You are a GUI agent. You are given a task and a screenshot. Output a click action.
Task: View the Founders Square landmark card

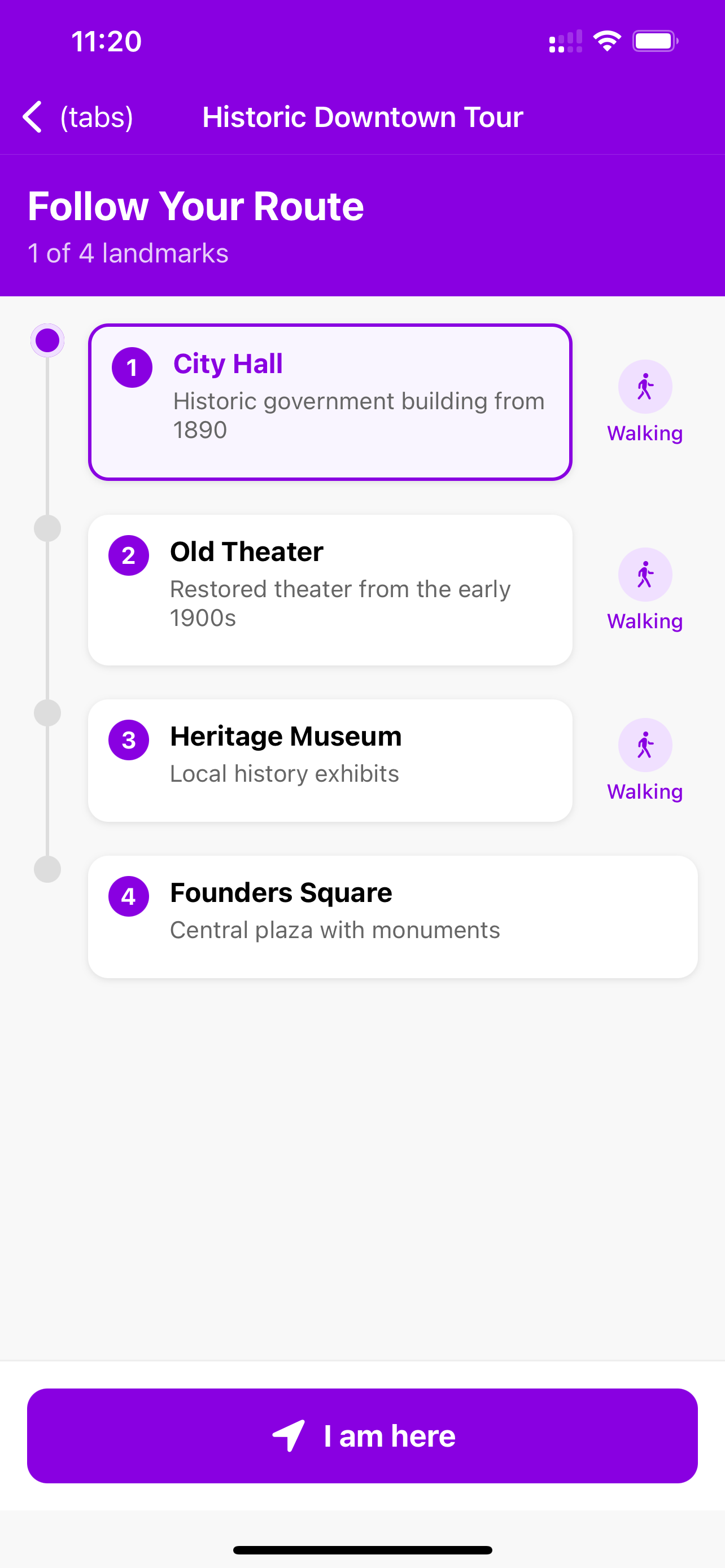point(392,916)
